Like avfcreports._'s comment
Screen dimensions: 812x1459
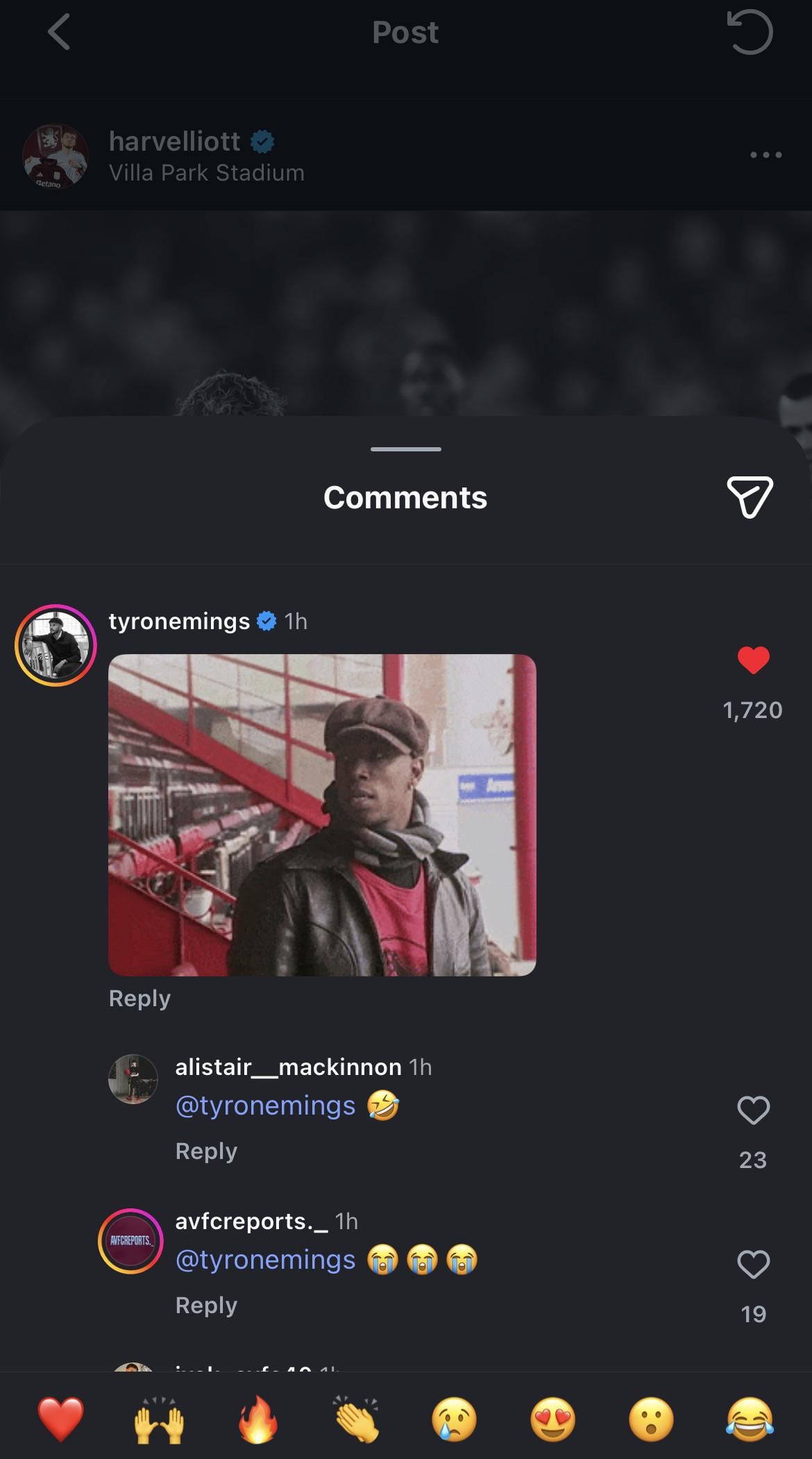tap(753, 1264)
